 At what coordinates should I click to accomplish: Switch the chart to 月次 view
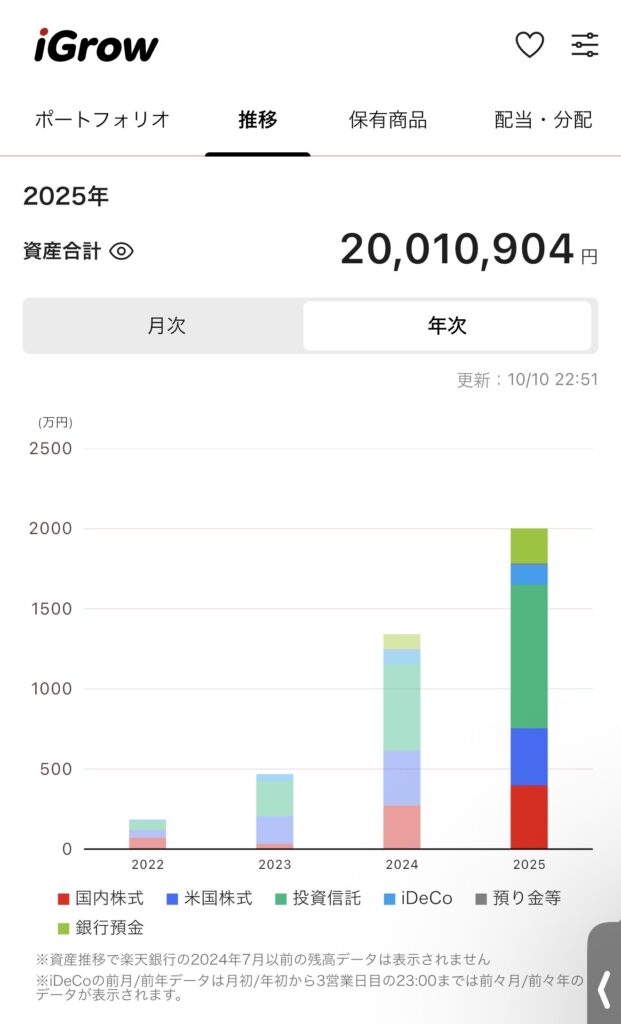click(x=166, y=326)
